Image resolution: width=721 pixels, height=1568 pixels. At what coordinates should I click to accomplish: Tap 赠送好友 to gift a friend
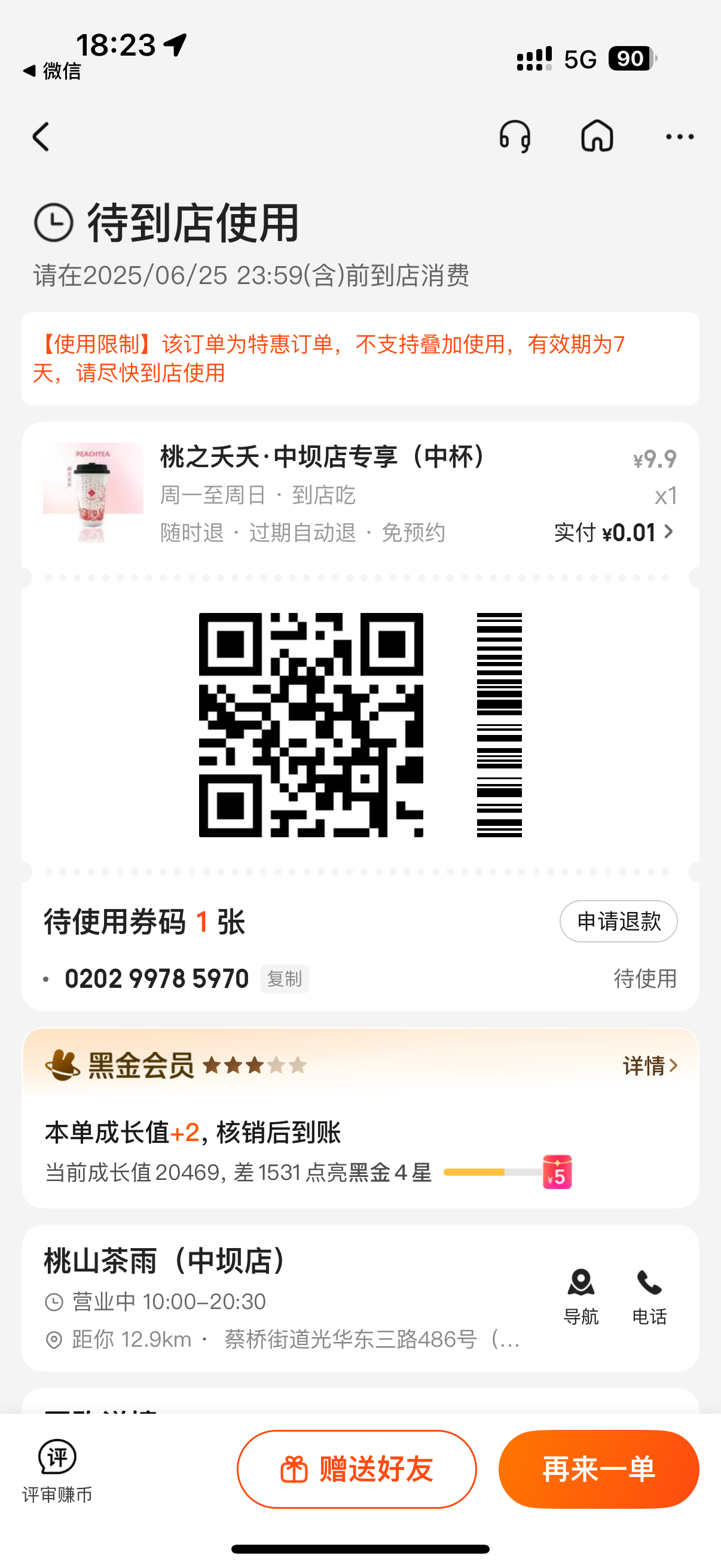356,1469
